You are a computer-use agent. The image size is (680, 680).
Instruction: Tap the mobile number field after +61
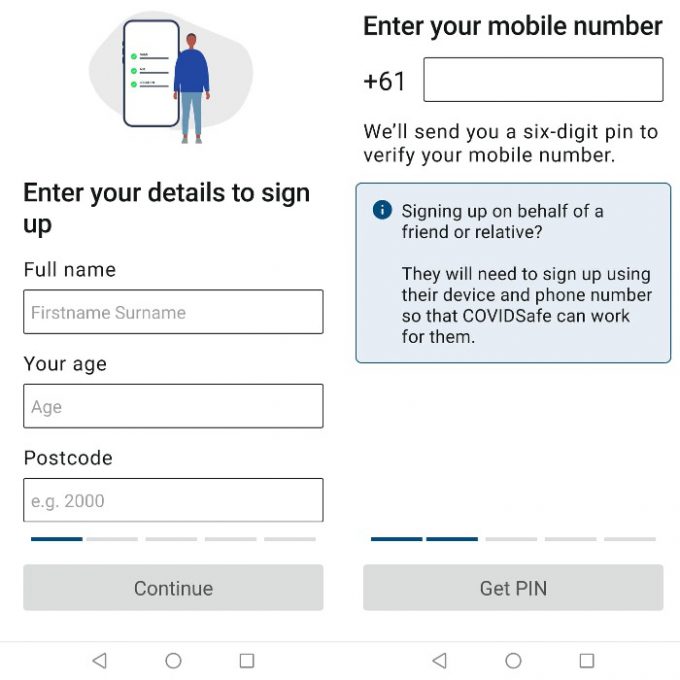point(543,80)
